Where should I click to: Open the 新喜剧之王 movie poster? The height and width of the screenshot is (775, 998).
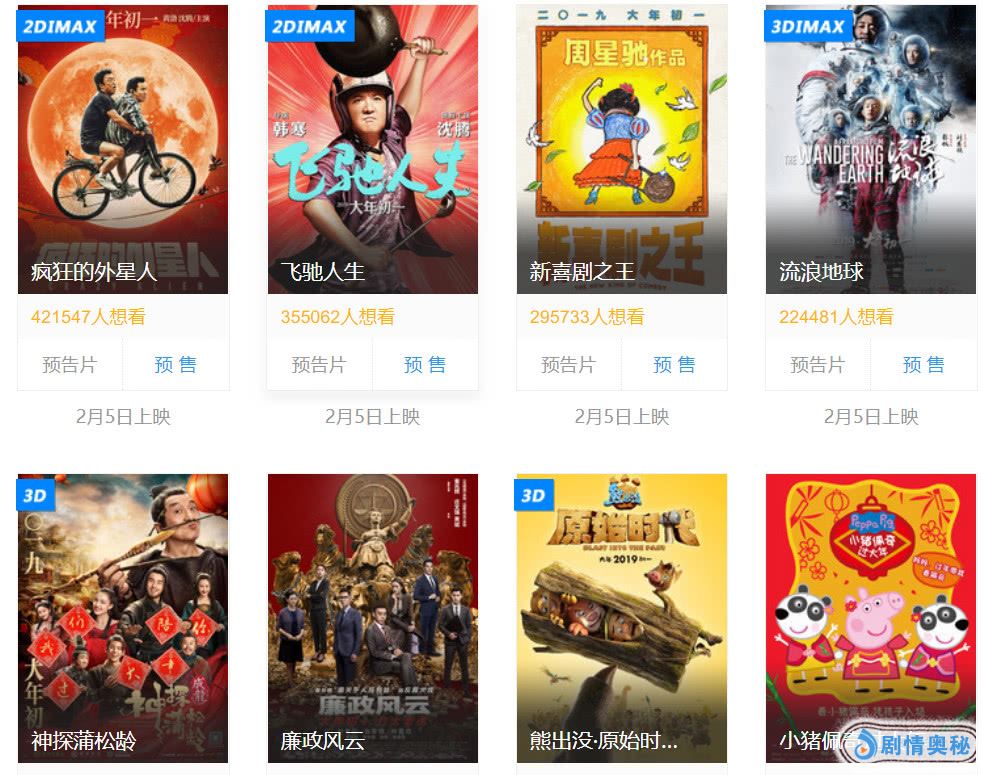(621, 149)
